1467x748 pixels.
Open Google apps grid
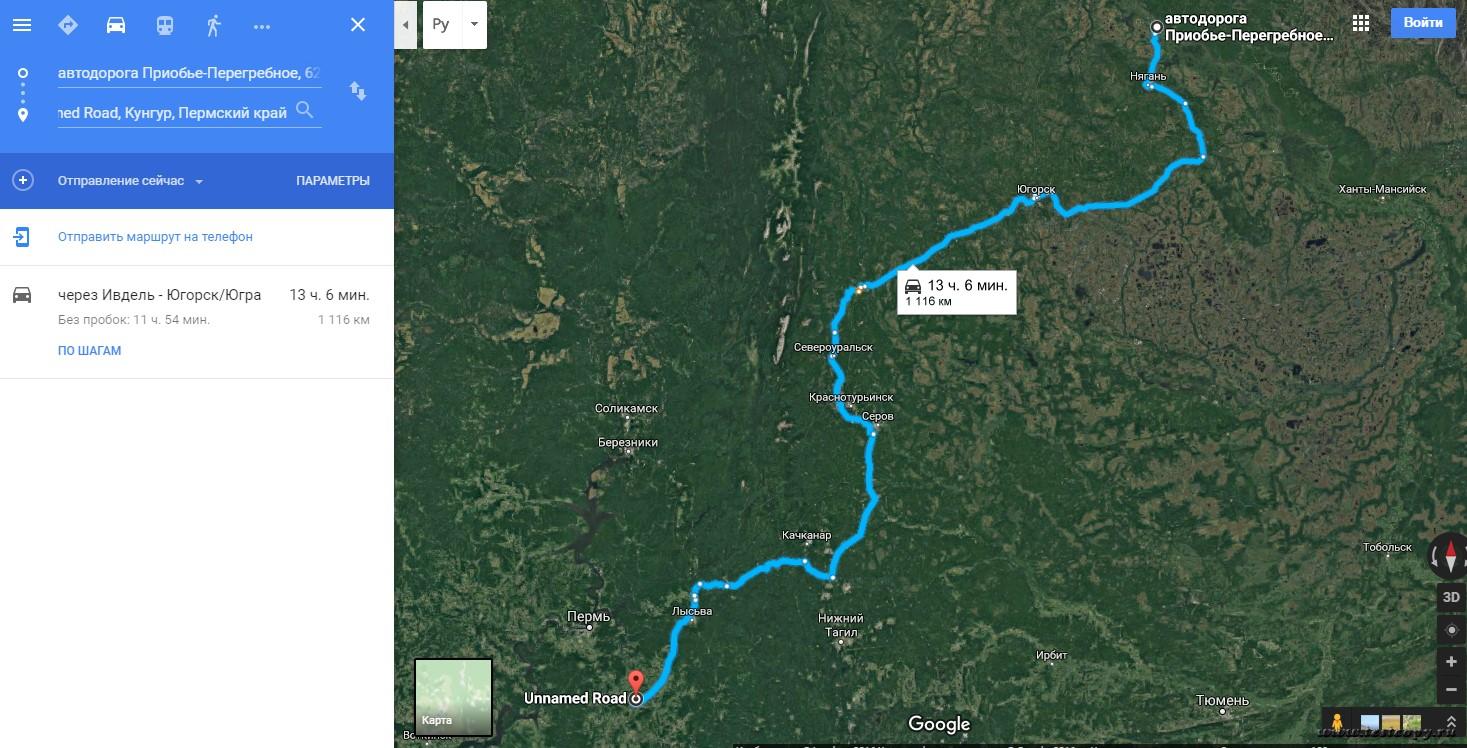tap(1360, 24)
